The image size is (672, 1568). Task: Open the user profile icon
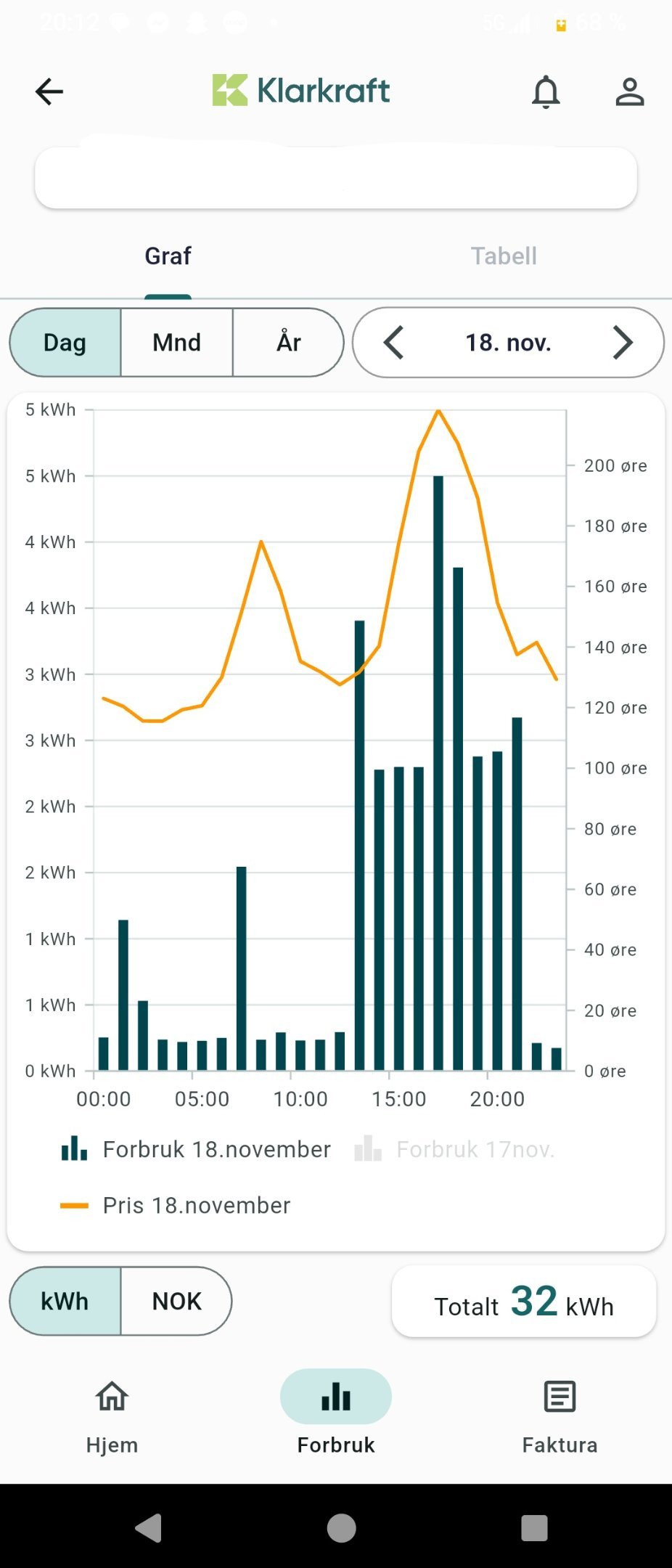click(x=629, y=92)
